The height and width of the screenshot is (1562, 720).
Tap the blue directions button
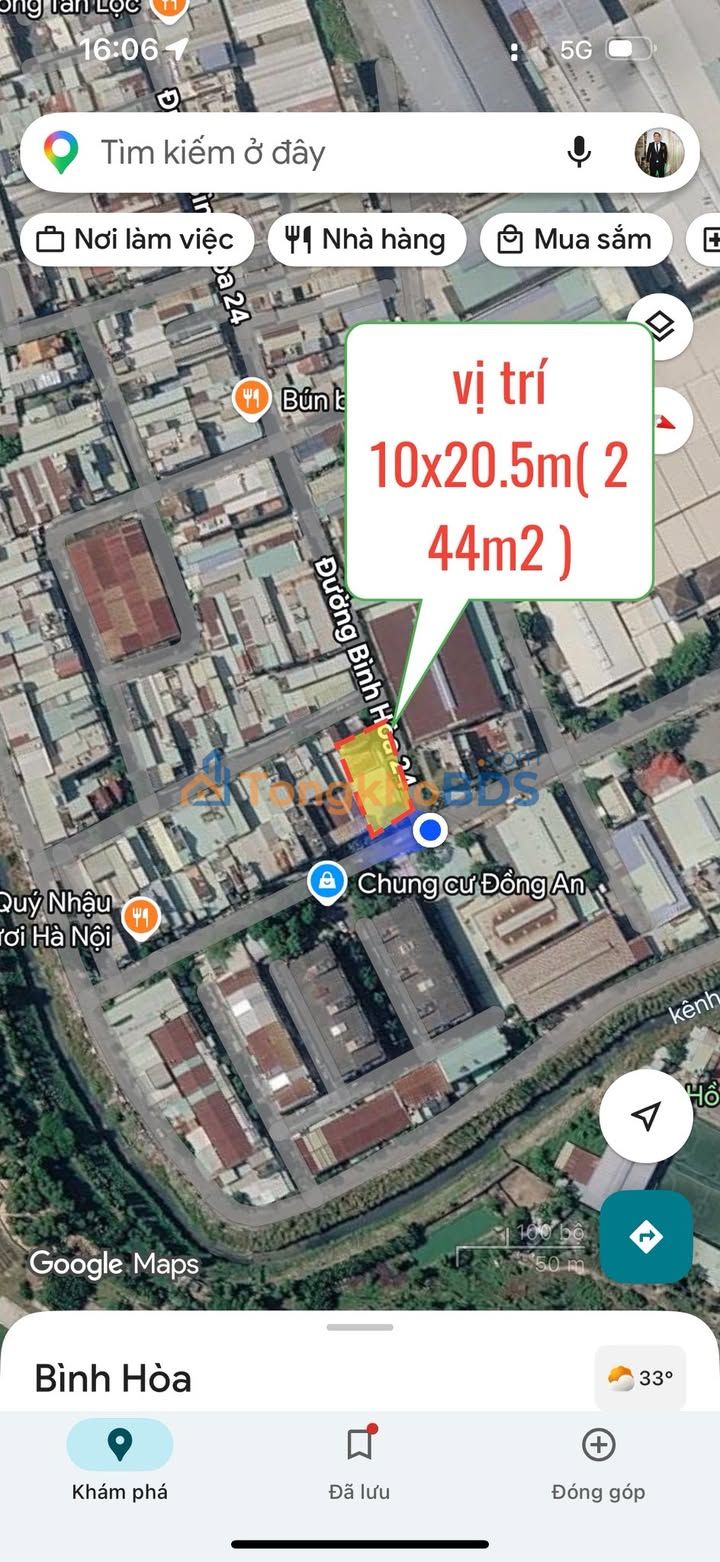click(646, 1236)
